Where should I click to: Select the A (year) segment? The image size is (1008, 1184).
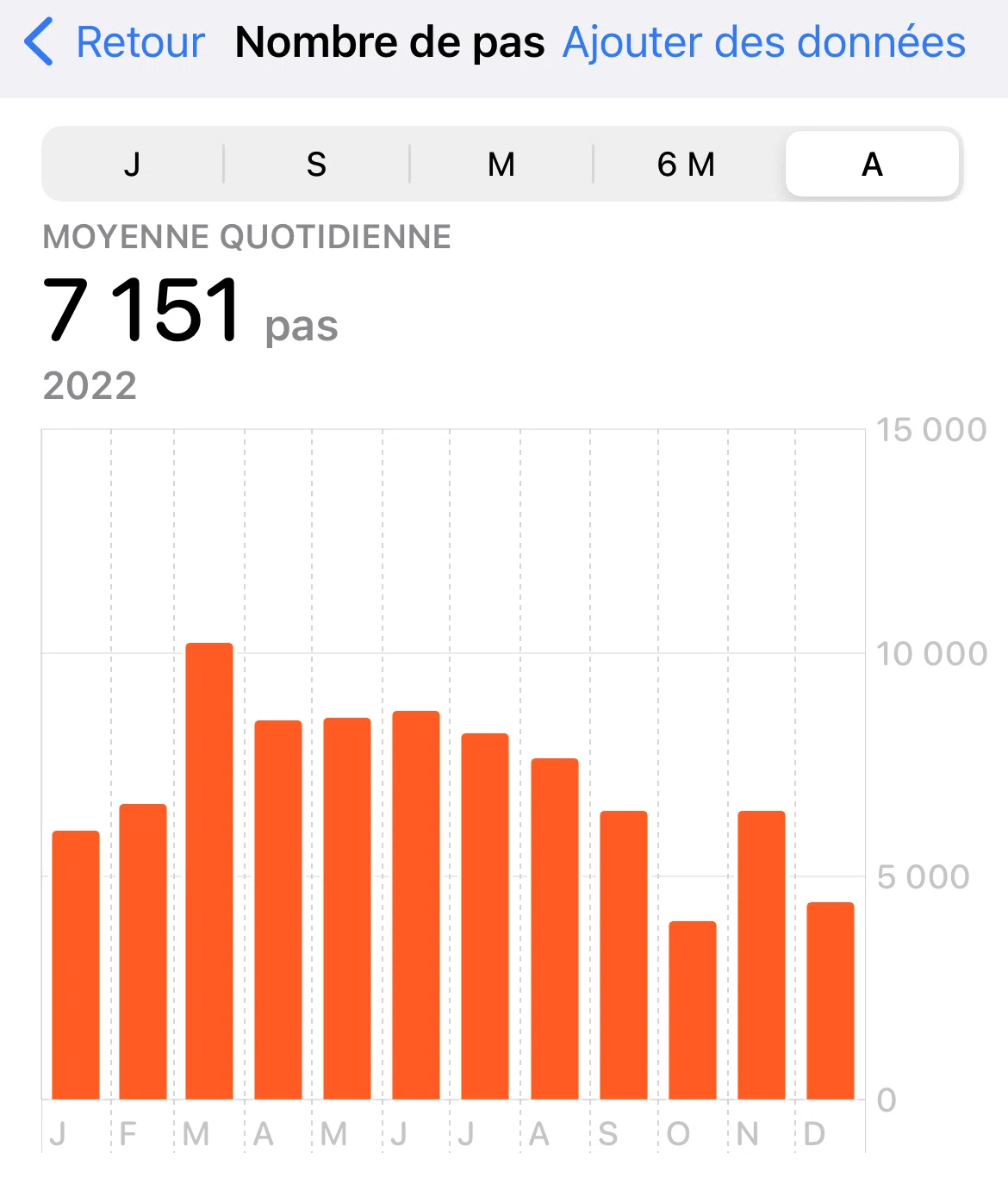click(872, 164)
